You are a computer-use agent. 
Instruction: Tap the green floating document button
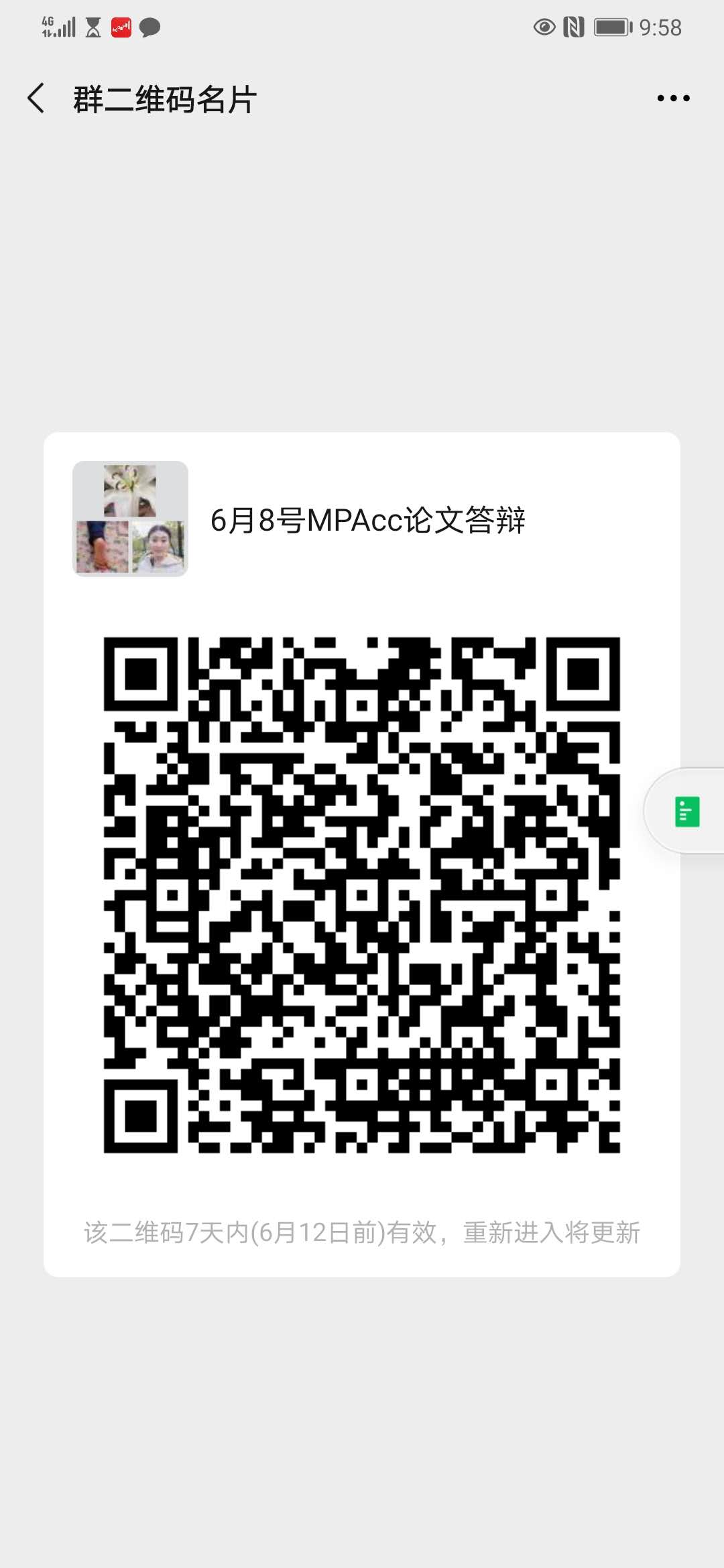[687, 811]
